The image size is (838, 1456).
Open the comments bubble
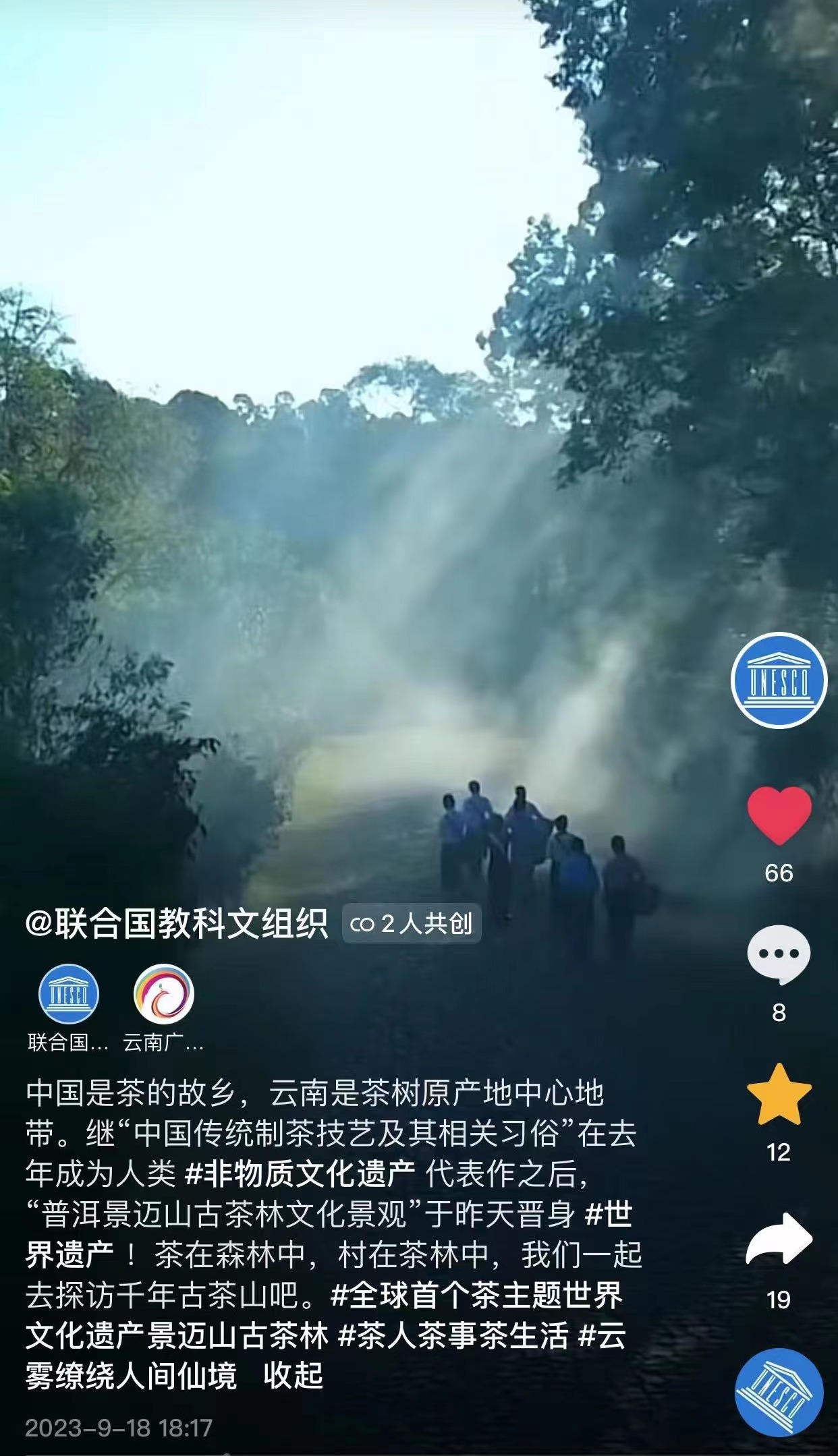point(779,954)
